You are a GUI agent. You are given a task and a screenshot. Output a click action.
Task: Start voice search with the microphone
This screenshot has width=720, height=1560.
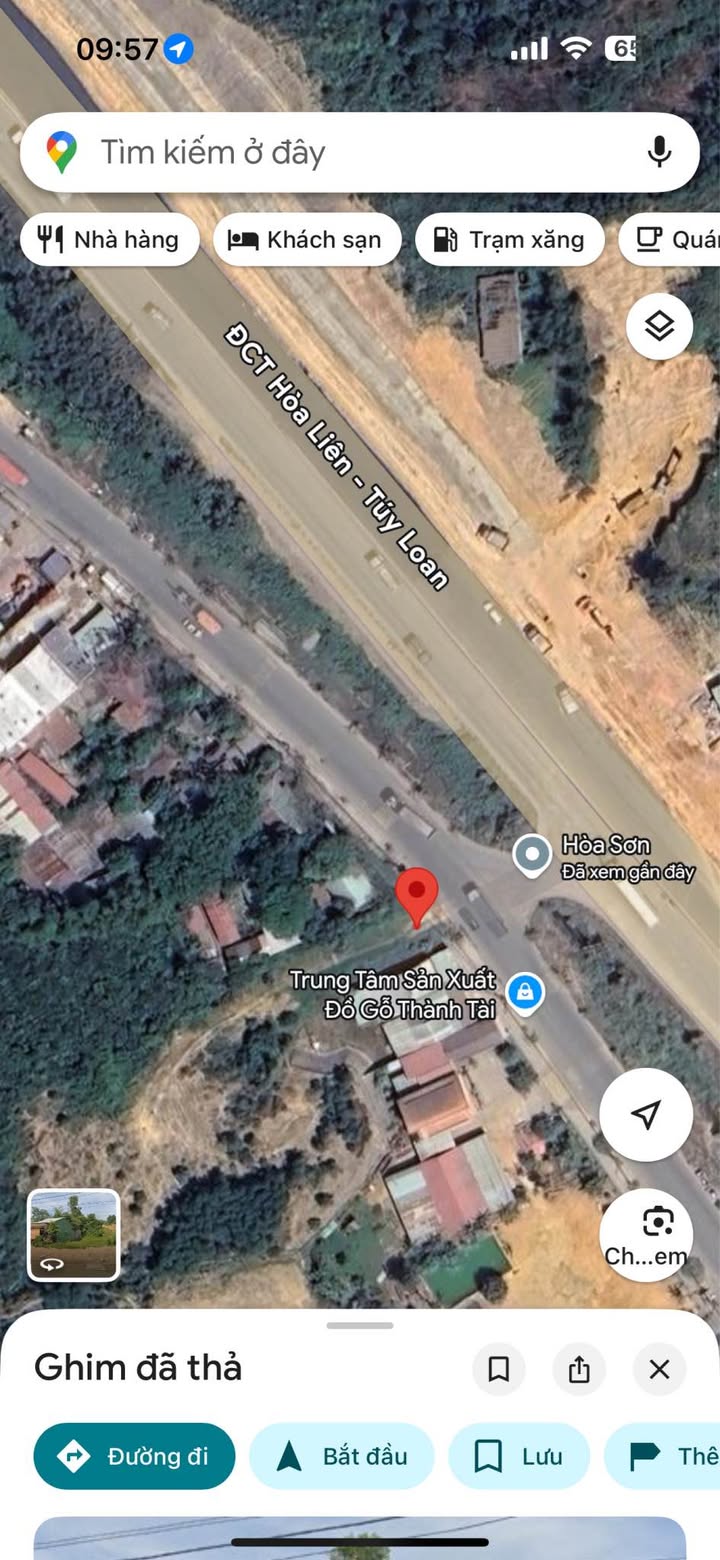658,153
